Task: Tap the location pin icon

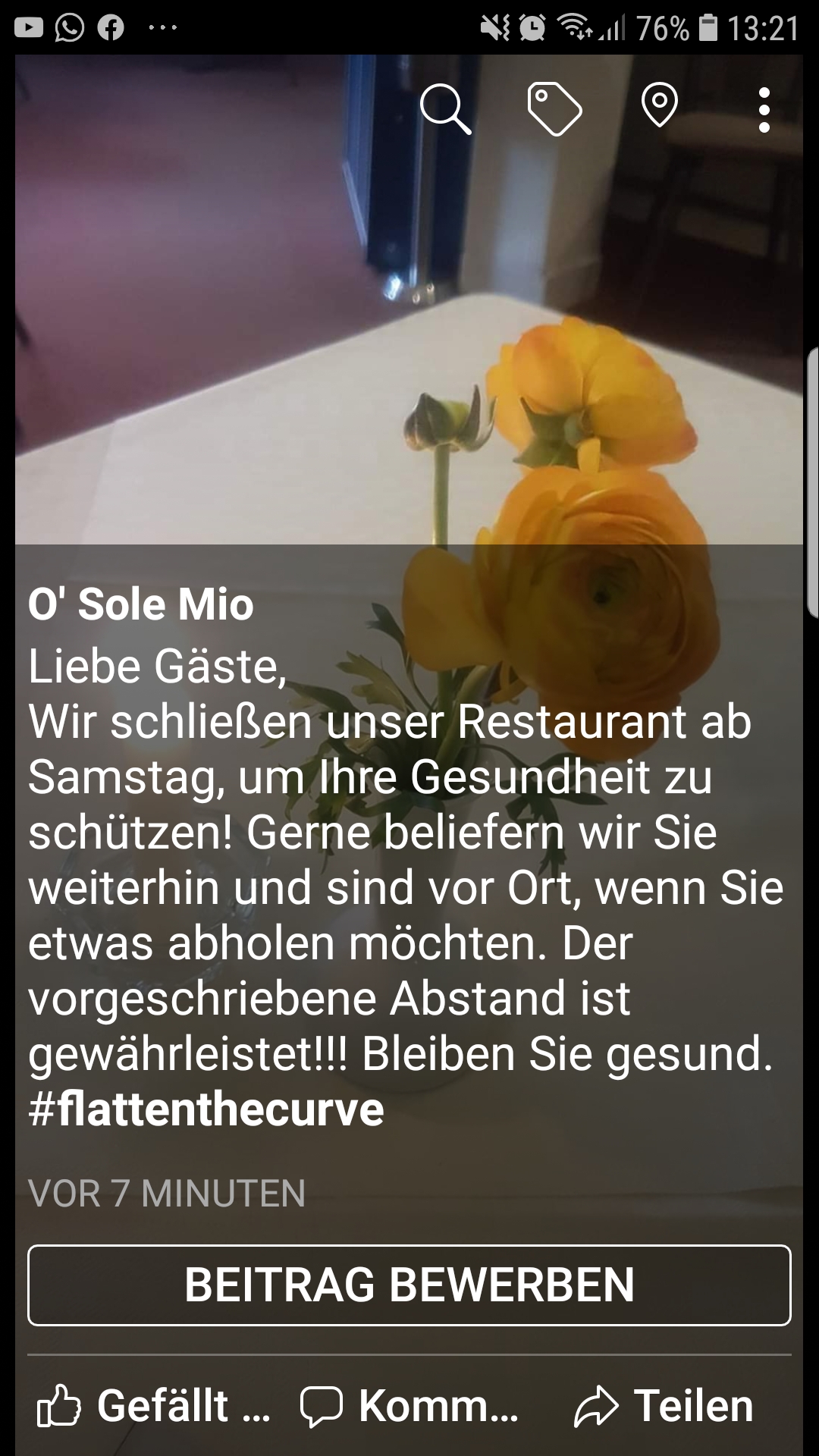Action: (x=659, y=106)
